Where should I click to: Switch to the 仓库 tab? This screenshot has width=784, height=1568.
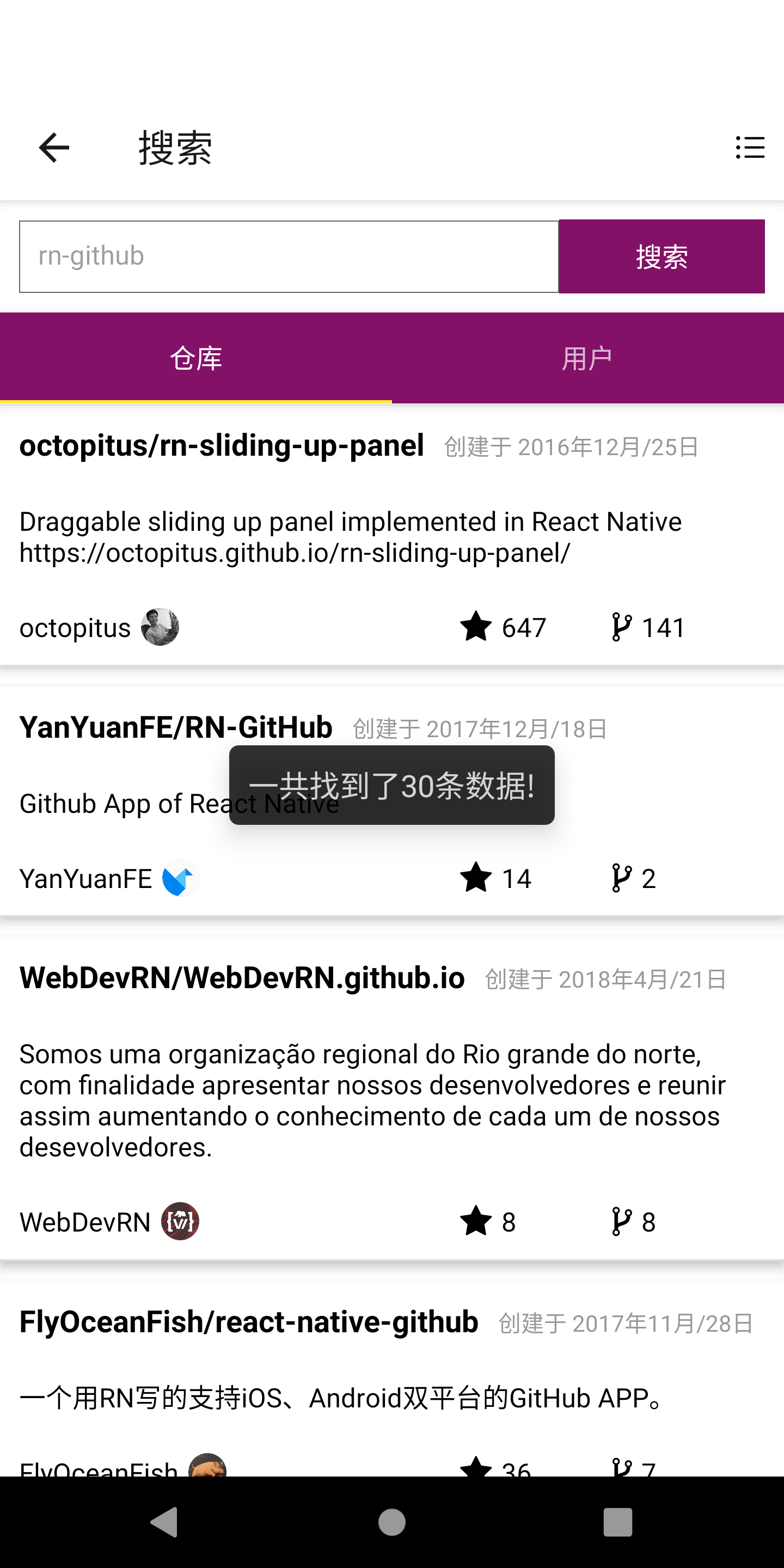[196, 358]
